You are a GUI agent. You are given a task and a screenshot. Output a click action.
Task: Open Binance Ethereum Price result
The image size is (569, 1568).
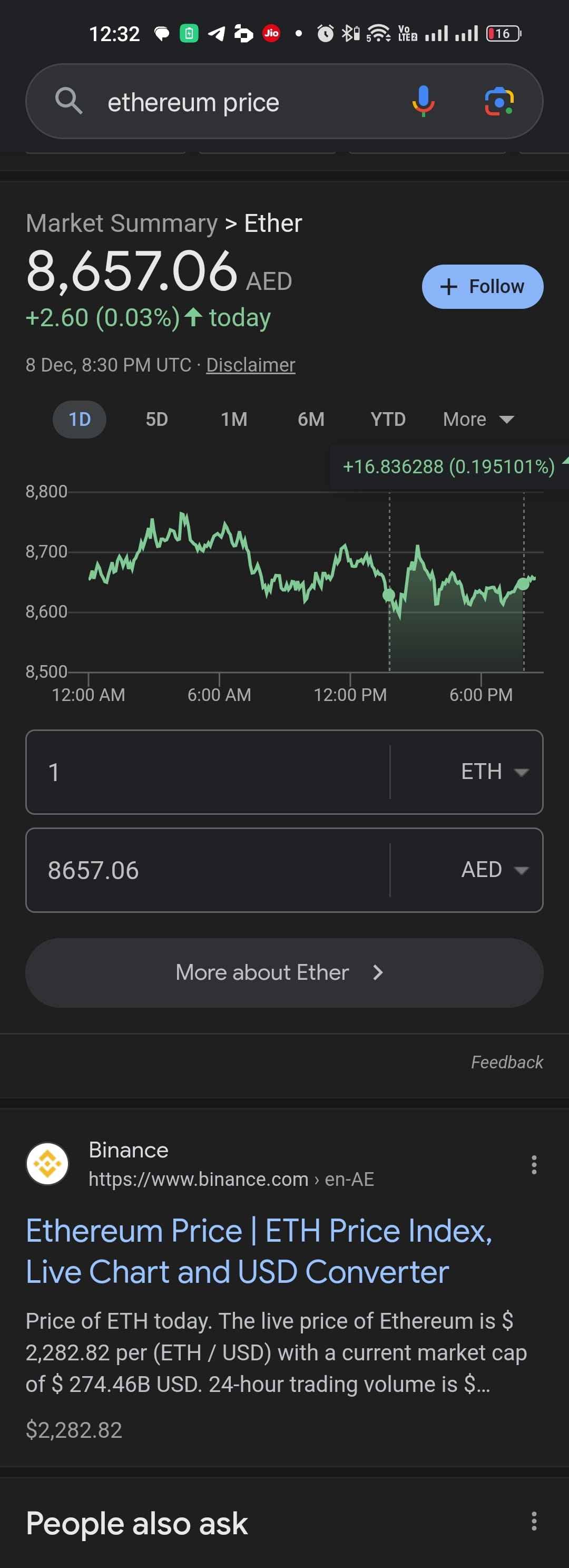[x=259, y=1251]
